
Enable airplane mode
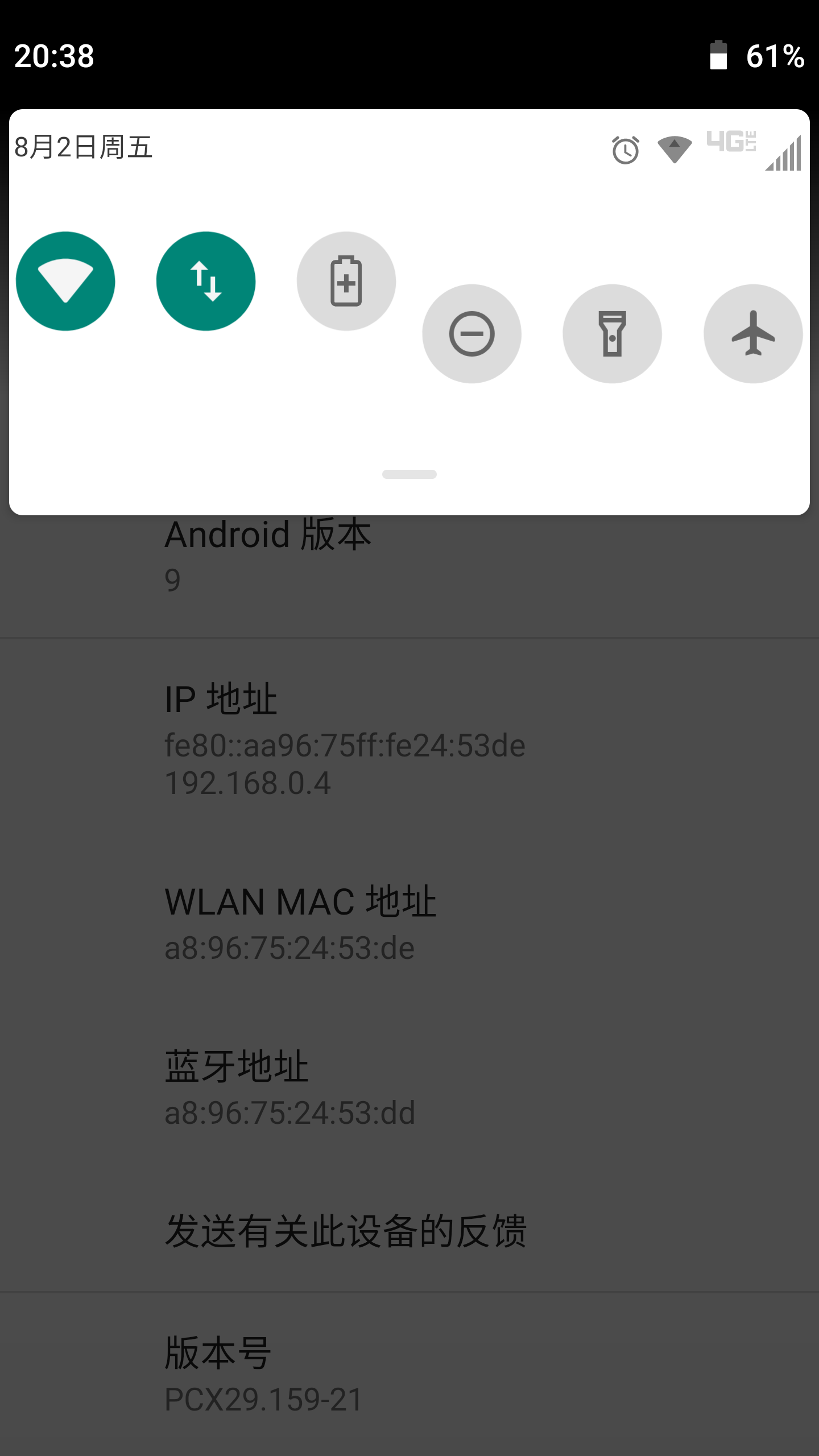(x=753, y=334)
